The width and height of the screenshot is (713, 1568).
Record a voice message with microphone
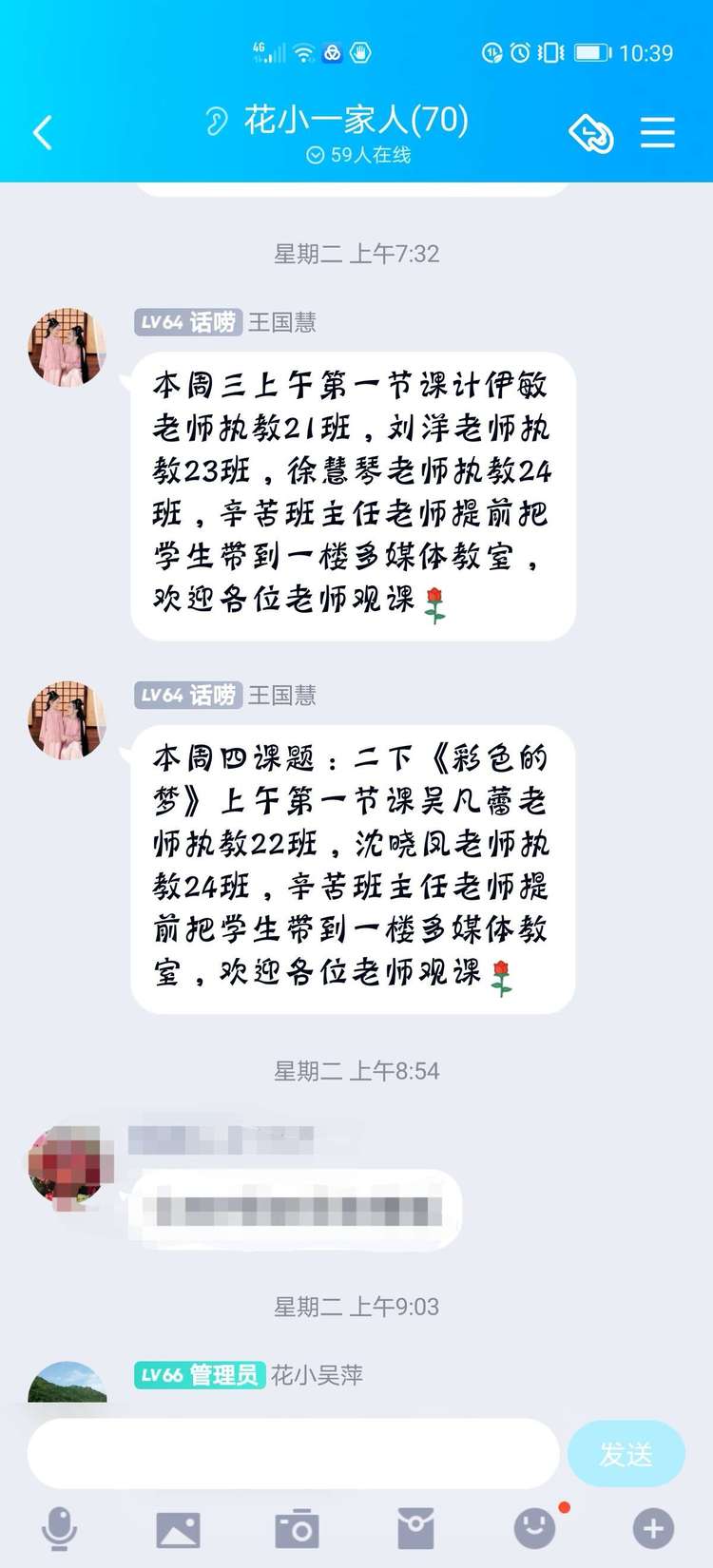point(60,1529)
